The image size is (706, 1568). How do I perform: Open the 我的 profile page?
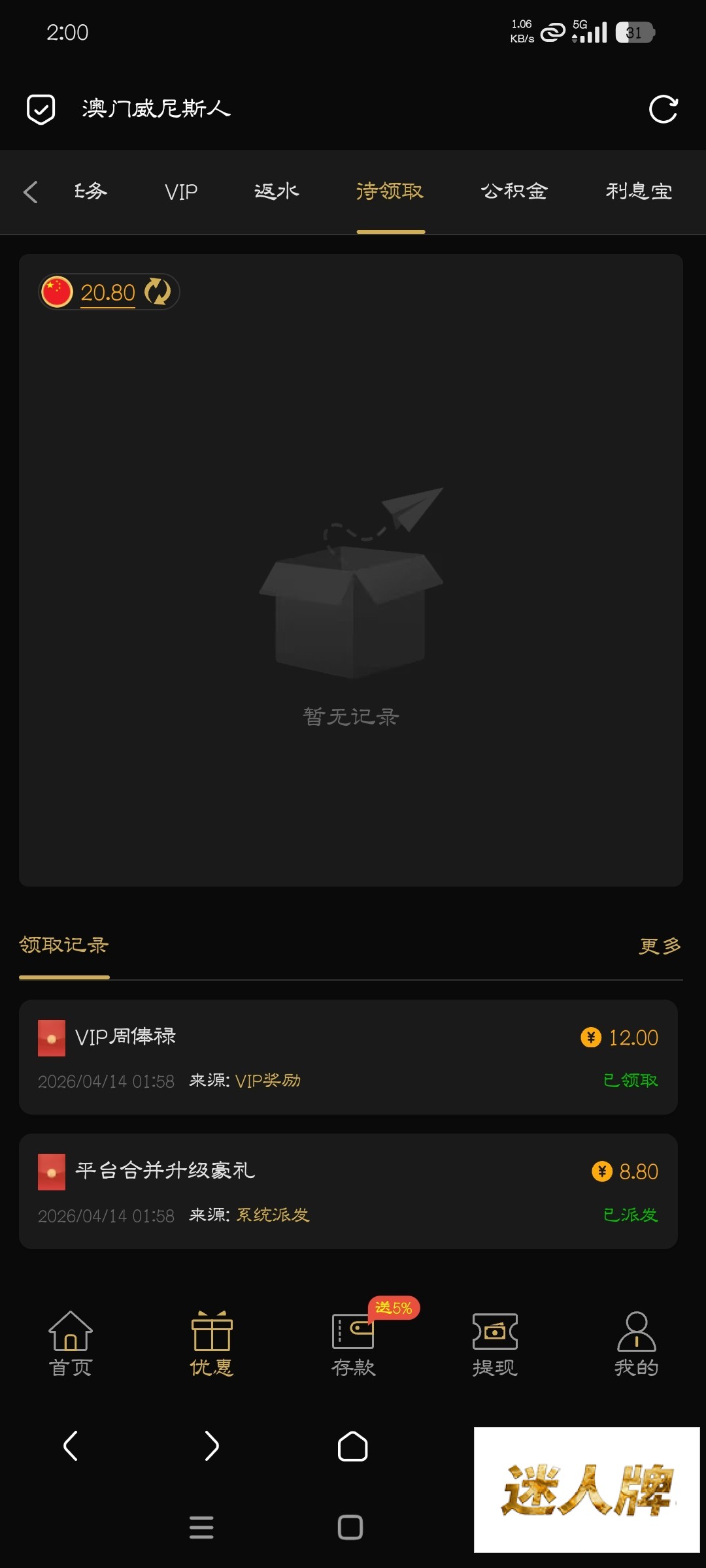click(636, 1344)
